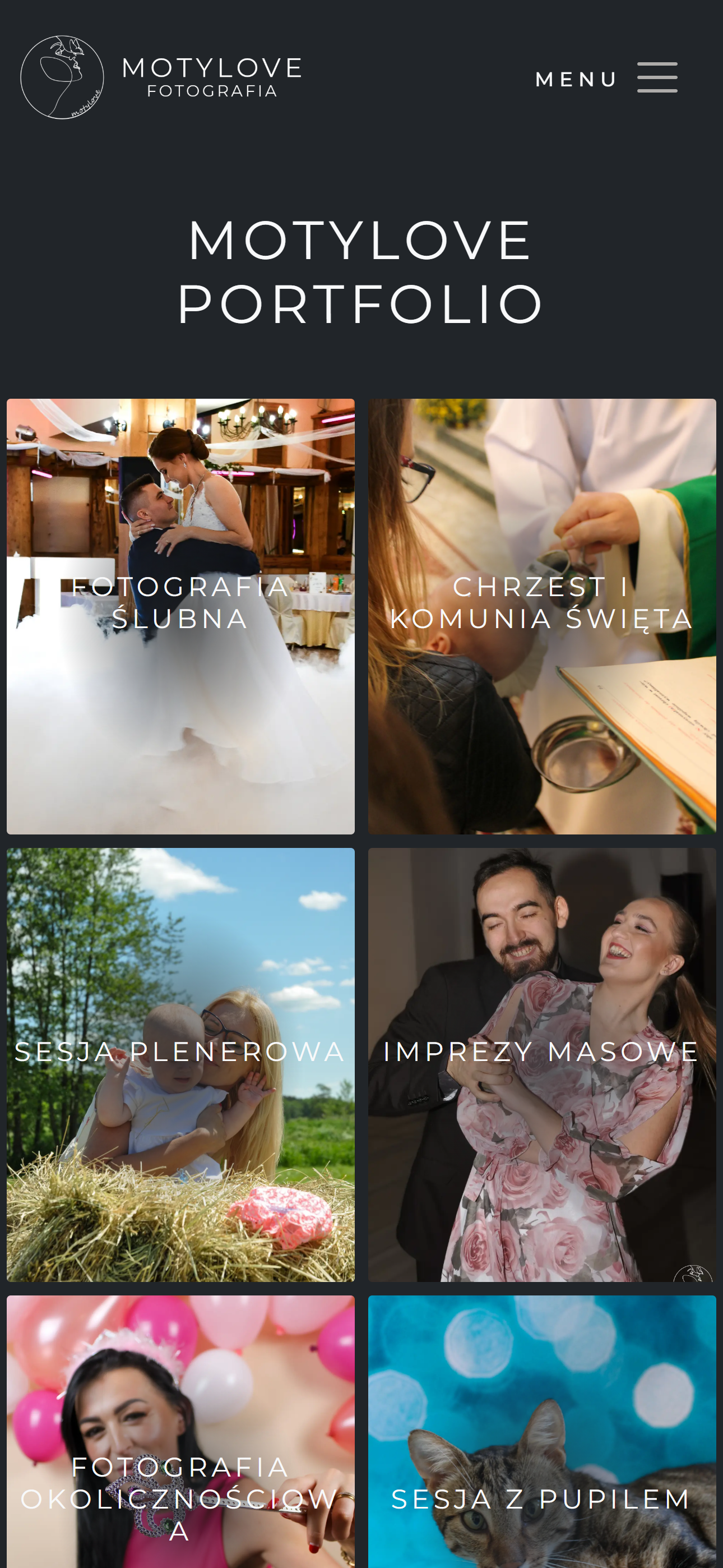This screenshot has height=1568, width=723.
Task: Open the MENU hamburger button
Action: click(656, 78)
